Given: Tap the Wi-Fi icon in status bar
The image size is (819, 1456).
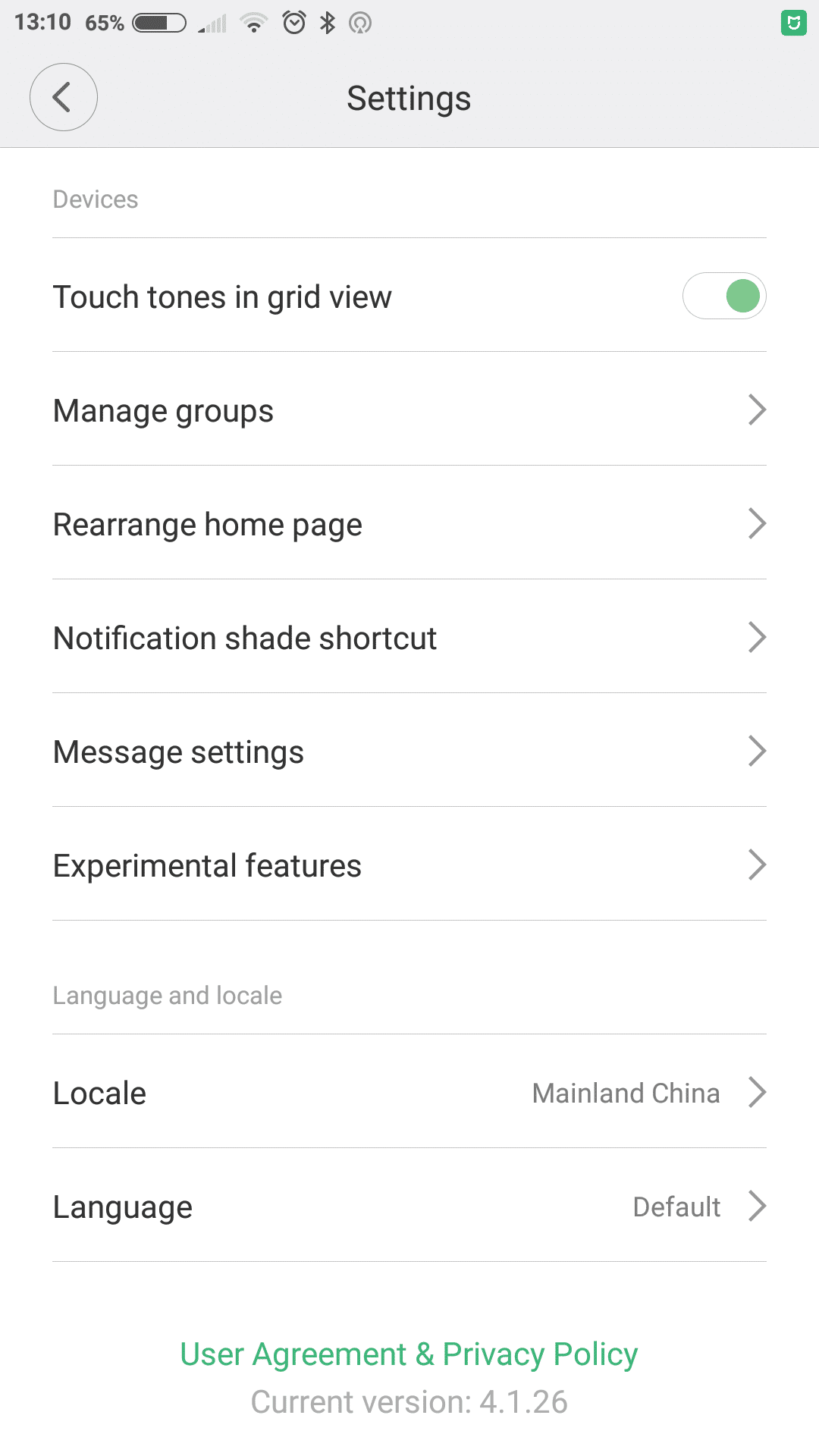Looking at the screenshot, I should coord(254,23).
